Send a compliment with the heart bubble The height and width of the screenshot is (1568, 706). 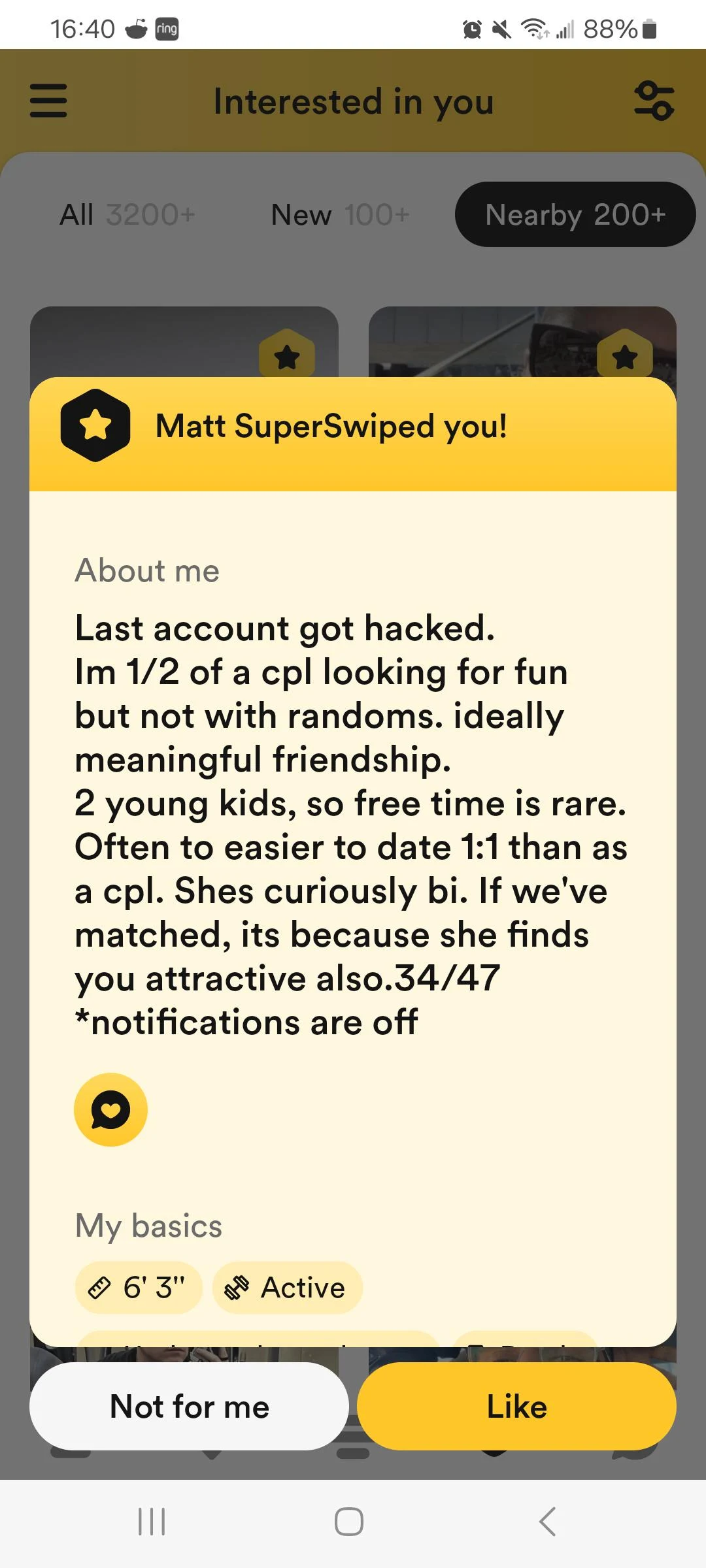click(x=110, y=1109)
